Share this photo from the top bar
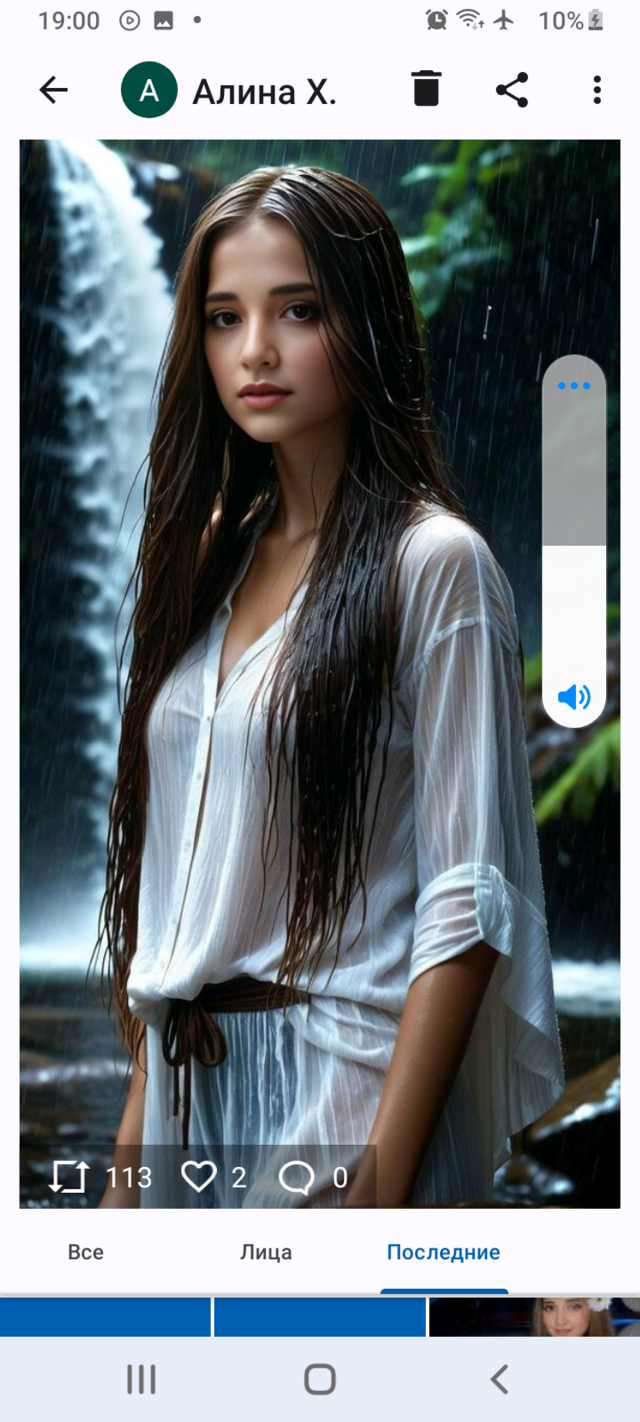The height and width of the screenshot is (1422, 640). pos(512,90)
